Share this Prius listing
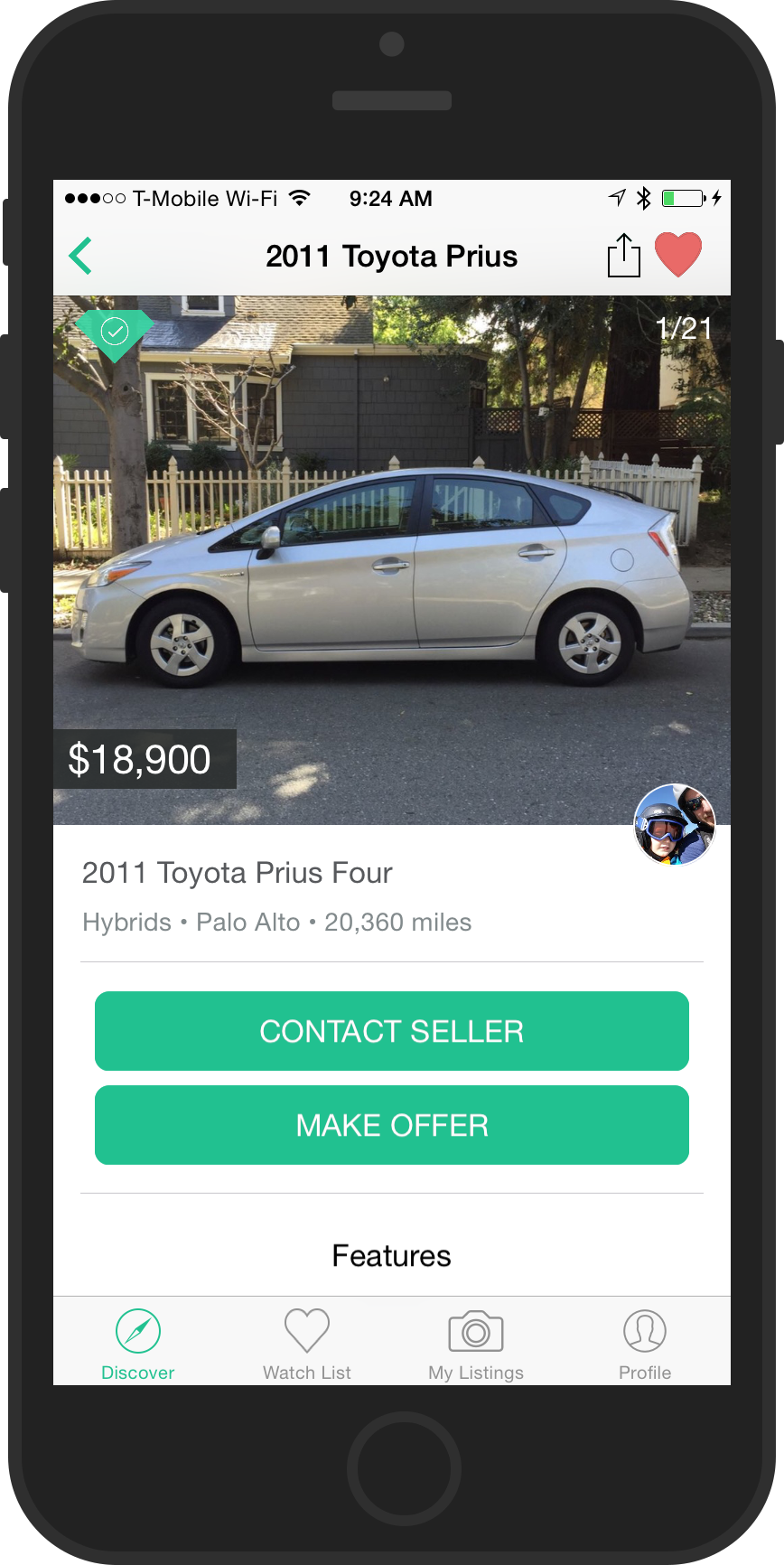The height and width of the screenshot is (1565, 784). click(623, 256)
